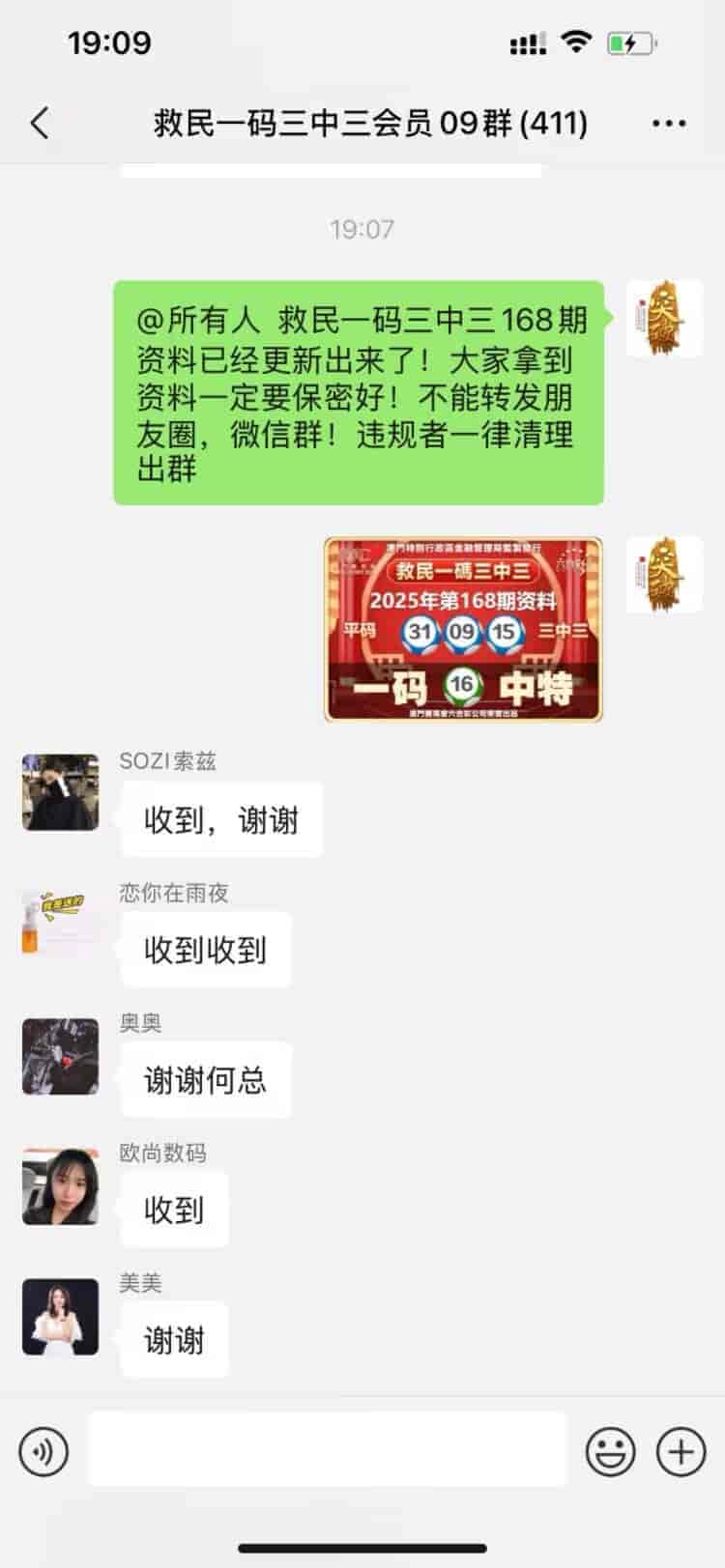View 恋你在雨夜's profile avatar
Screen dimensions: 725x1568
click(60, 924)
